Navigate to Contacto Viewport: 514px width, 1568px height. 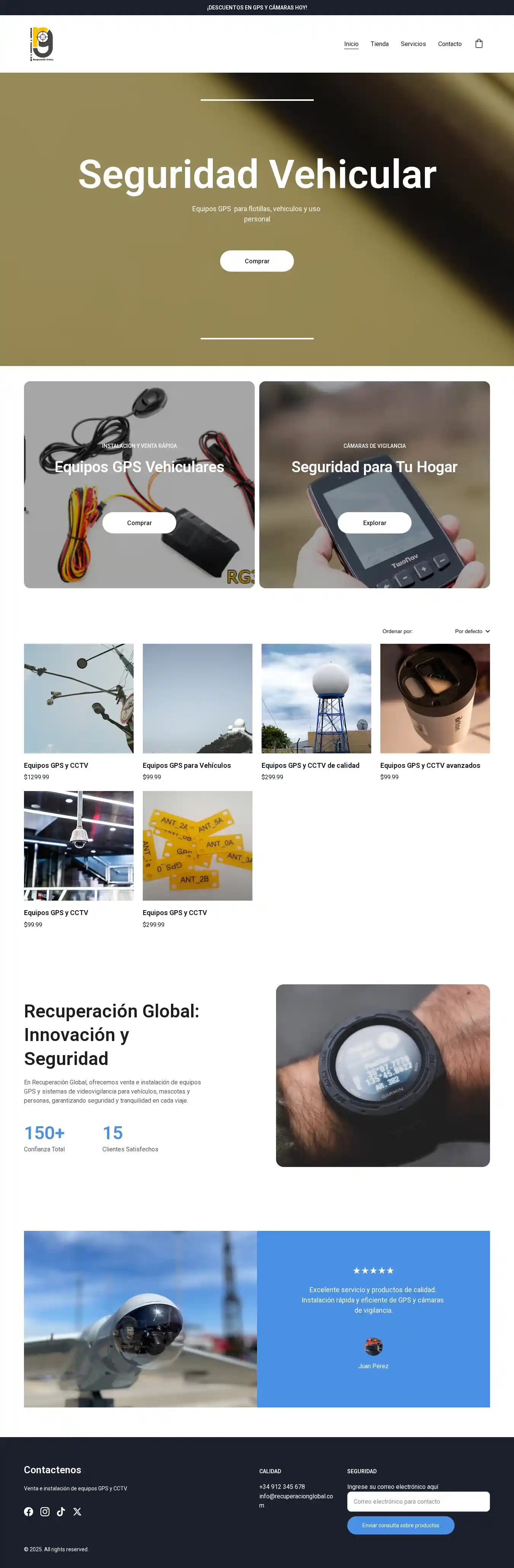(x=449, y=44)
